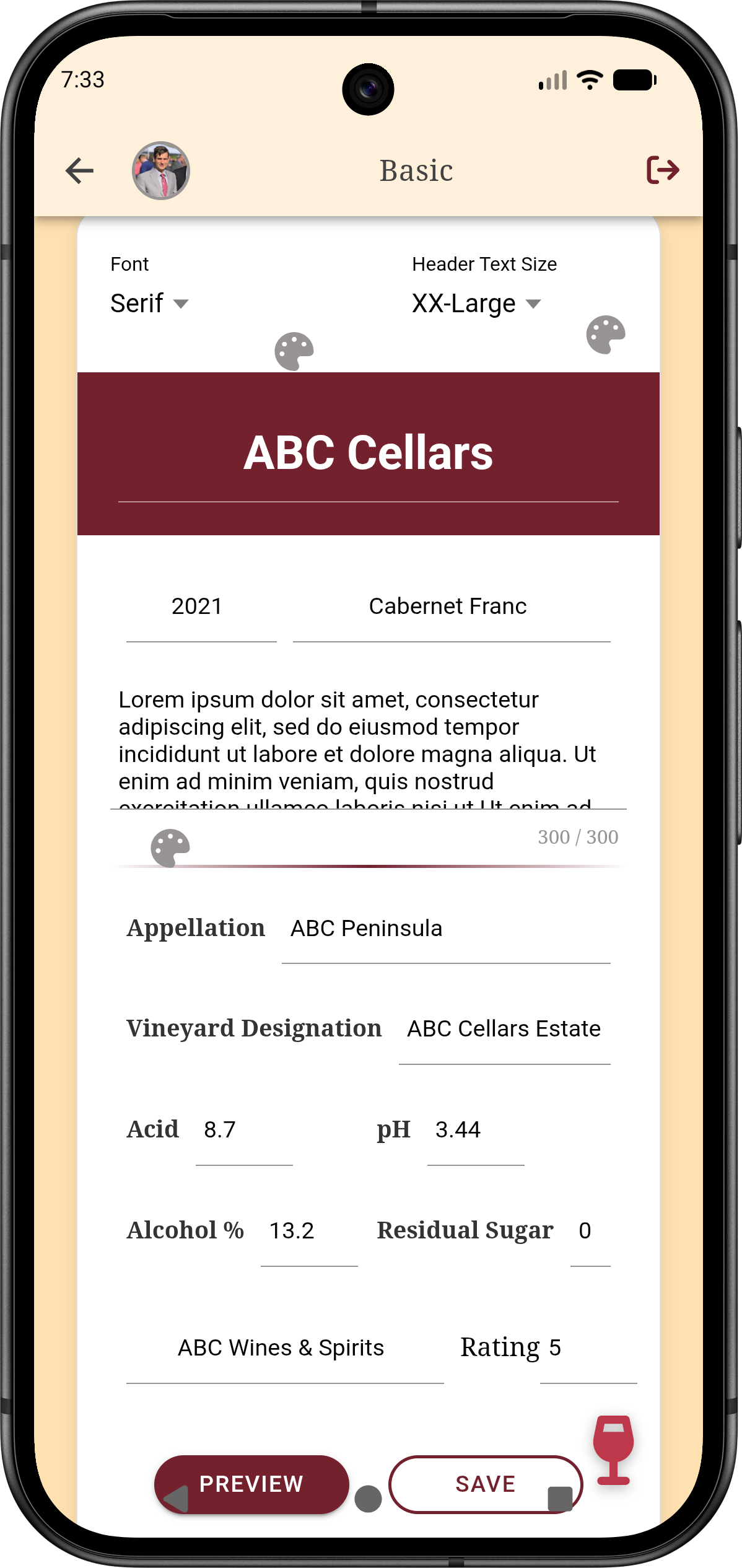The height and width of the screenshot is (1568, 742).
Task: Open the palette icon below the Font dropdown
Action: coord(294,351)
